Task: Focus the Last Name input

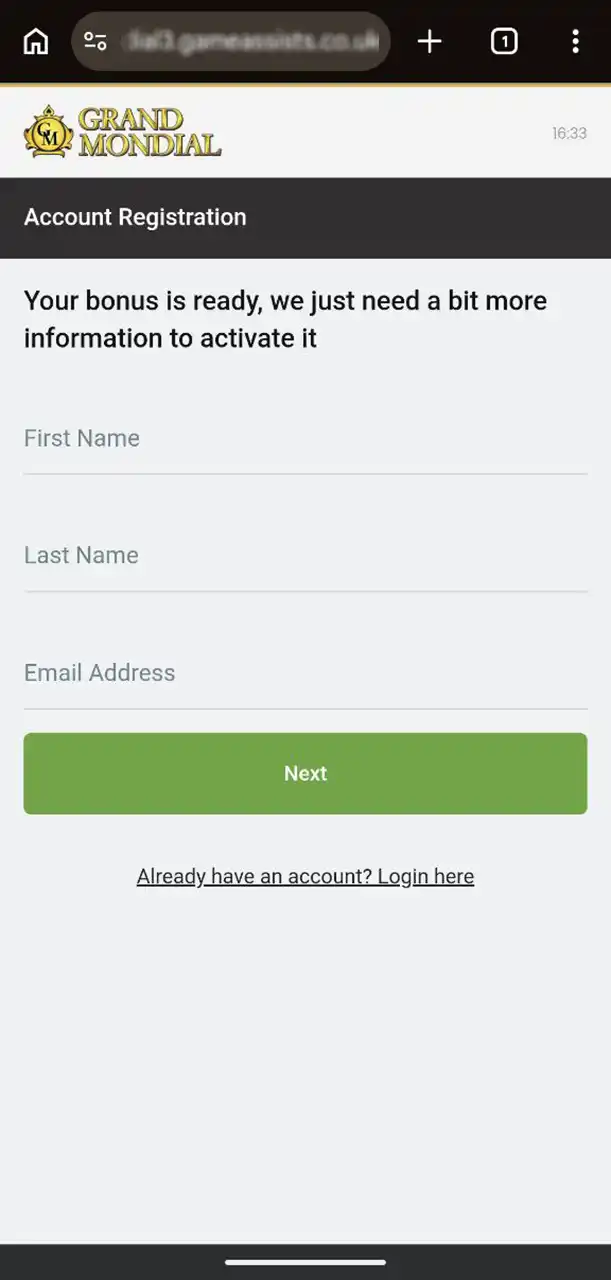Action: click(305, 556)
